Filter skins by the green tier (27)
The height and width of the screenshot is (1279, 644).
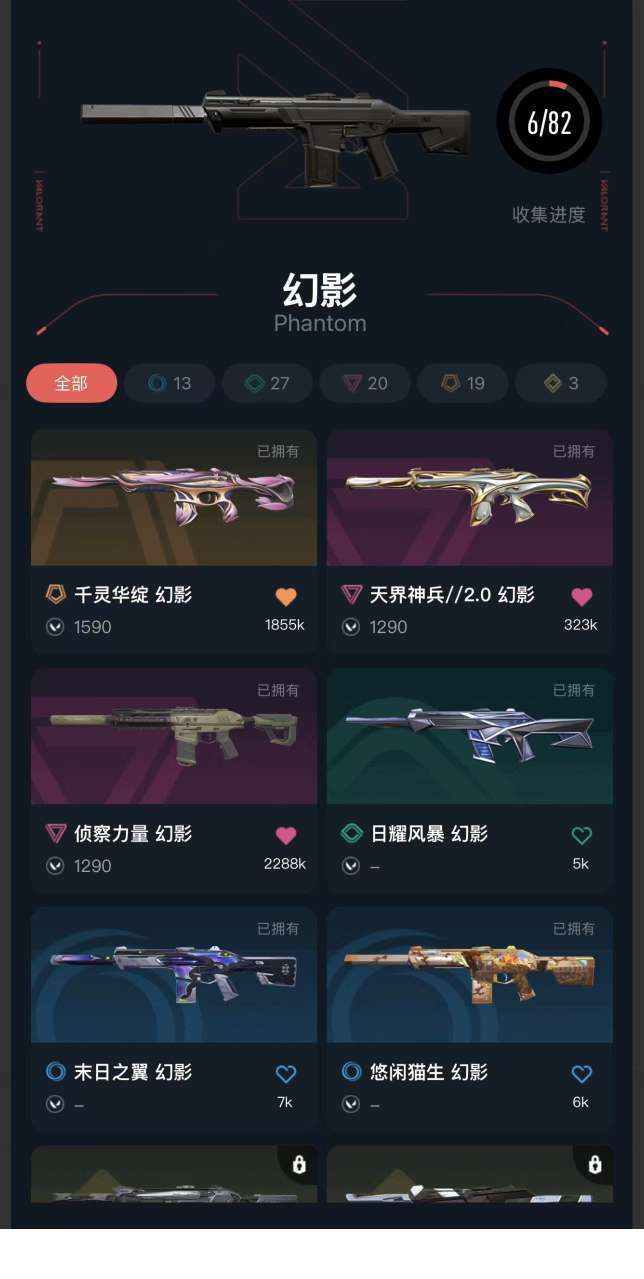(x=267, y=383)
